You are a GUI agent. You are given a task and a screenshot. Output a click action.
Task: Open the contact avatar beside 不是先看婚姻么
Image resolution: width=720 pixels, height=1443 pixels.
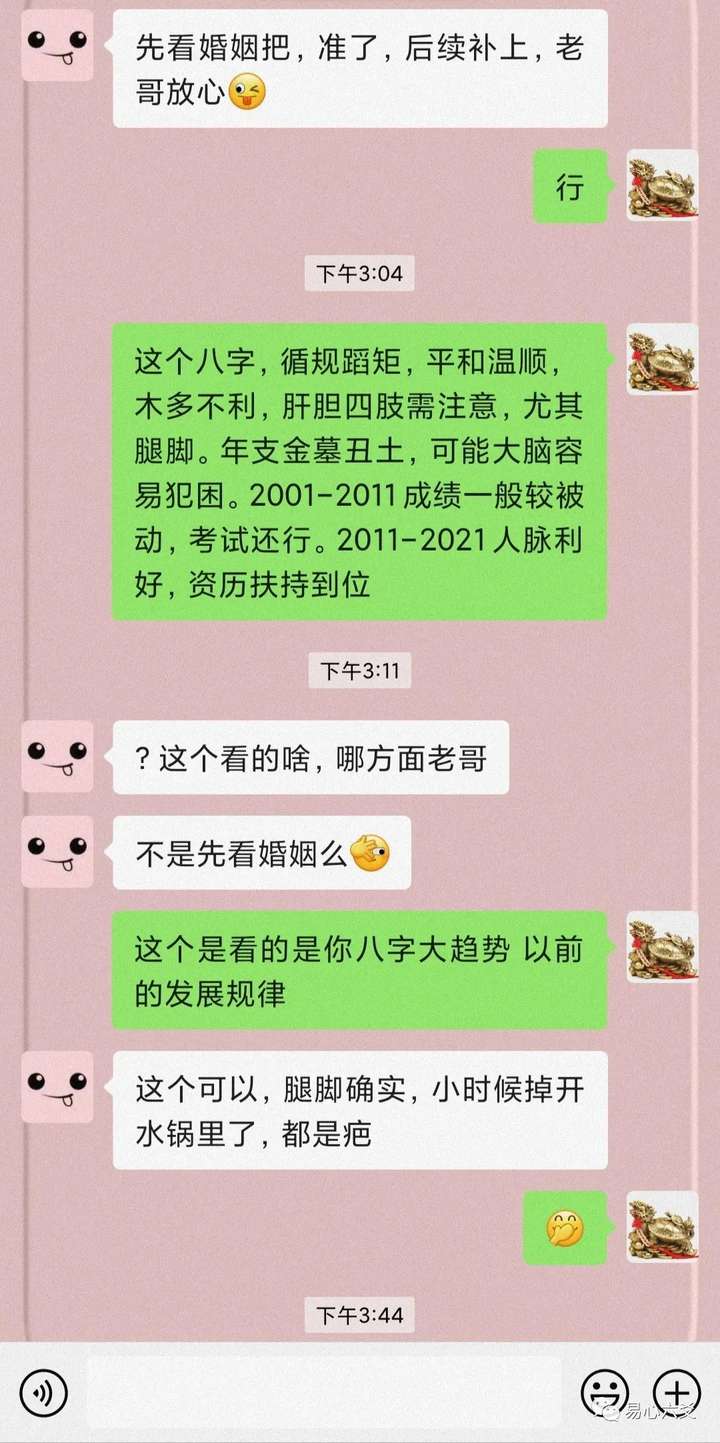[57, 851]
